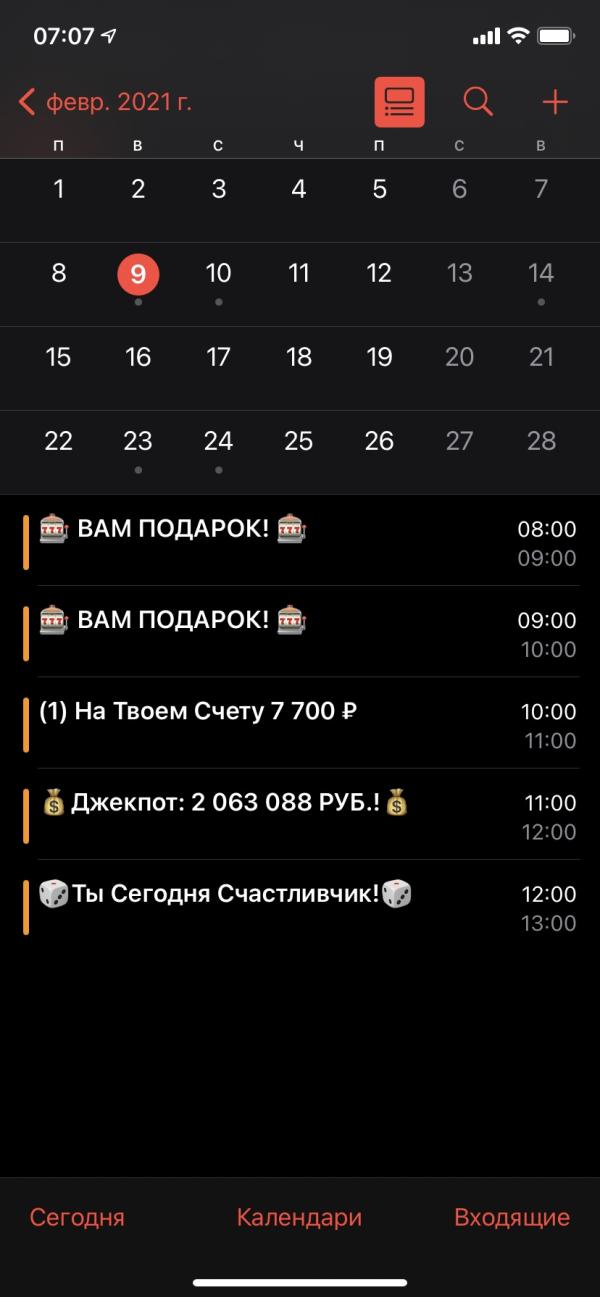Screen dimensions: 600x1297
Task: Open the 08:00 ВАМ ПОДАРОК! event
Action: (x=300, y=541)
